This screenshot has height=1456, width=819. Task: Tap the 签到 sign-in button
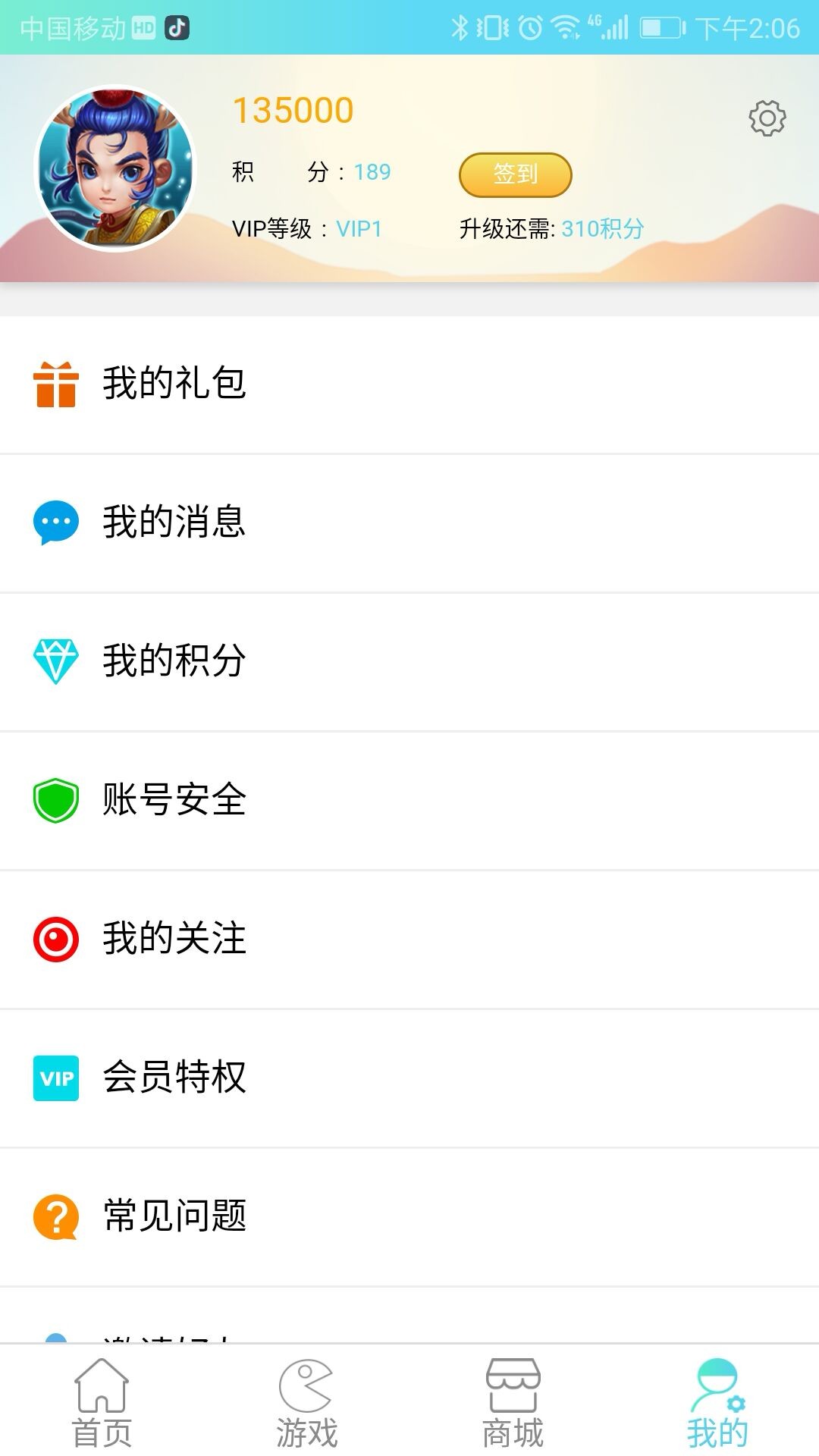515,174
